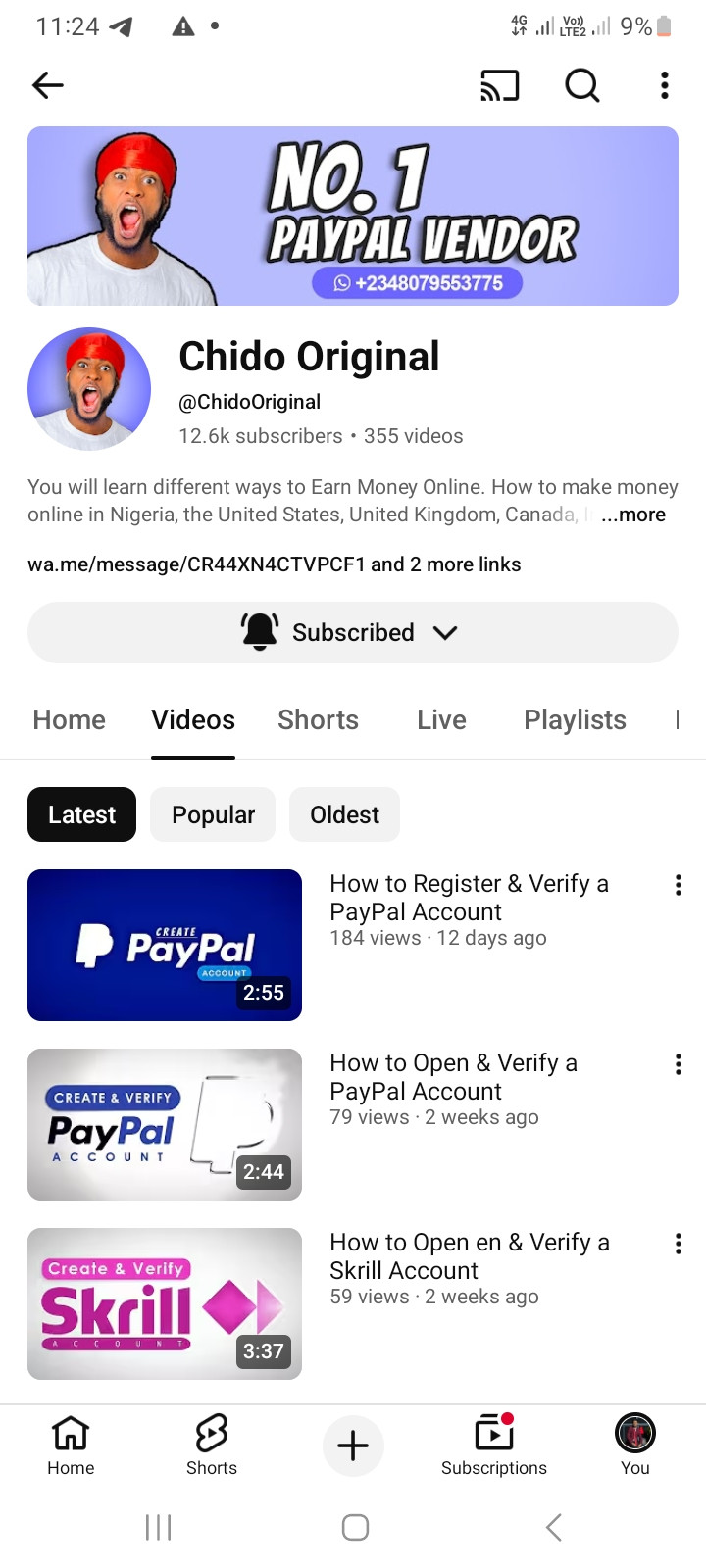Viewport: 706px width, 1568px height.
Task: Switch to the channel Shorts tab
Action: click(318, 720)
